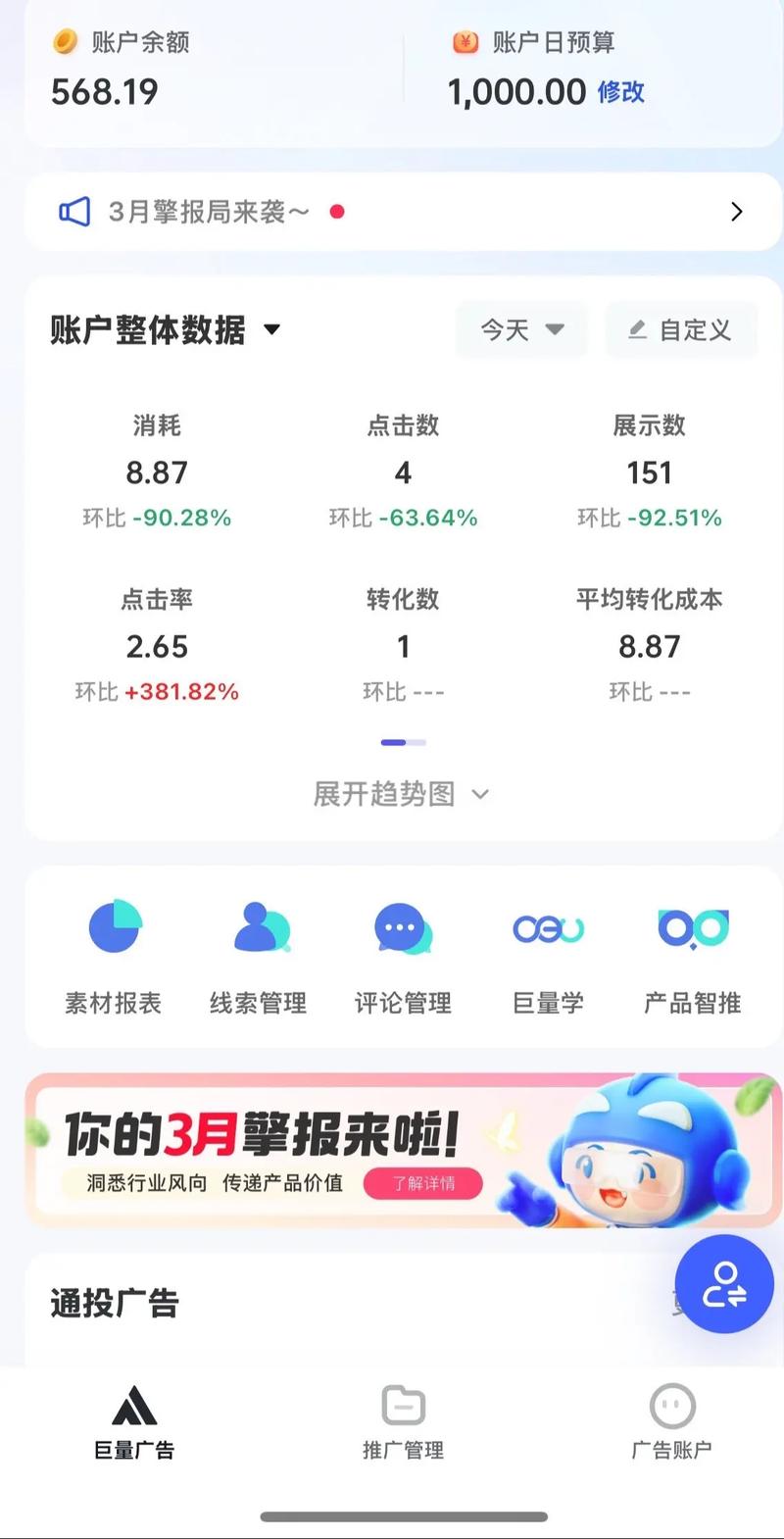
Task: Tap 修改 to change the daily budget
Action: (x=620, y=92)
